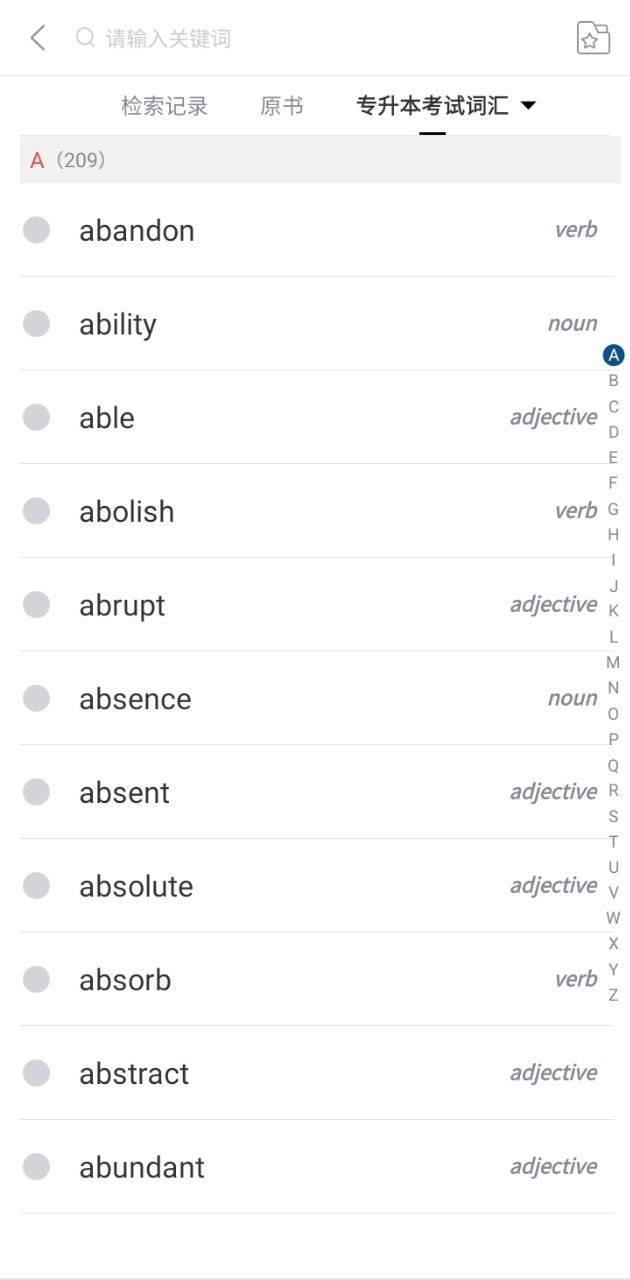Expand the 专升本考试词汇 dropdown
Image resolution: width=630 pixels, height=1280 pixels.
click(445, 106)
